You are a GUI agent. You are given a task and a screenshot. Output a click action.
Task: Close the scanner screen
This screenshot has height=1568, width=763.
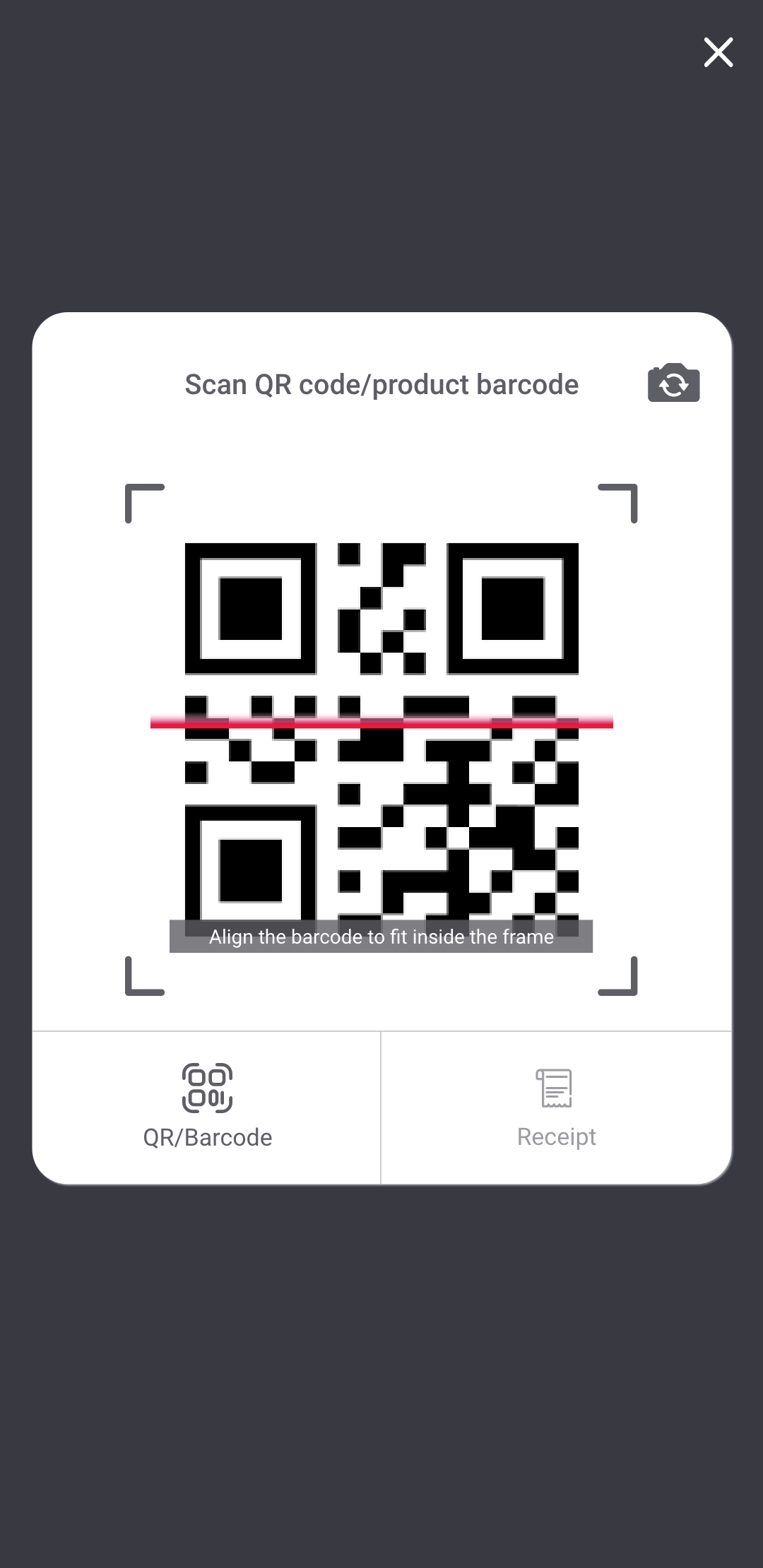(718, 52)
